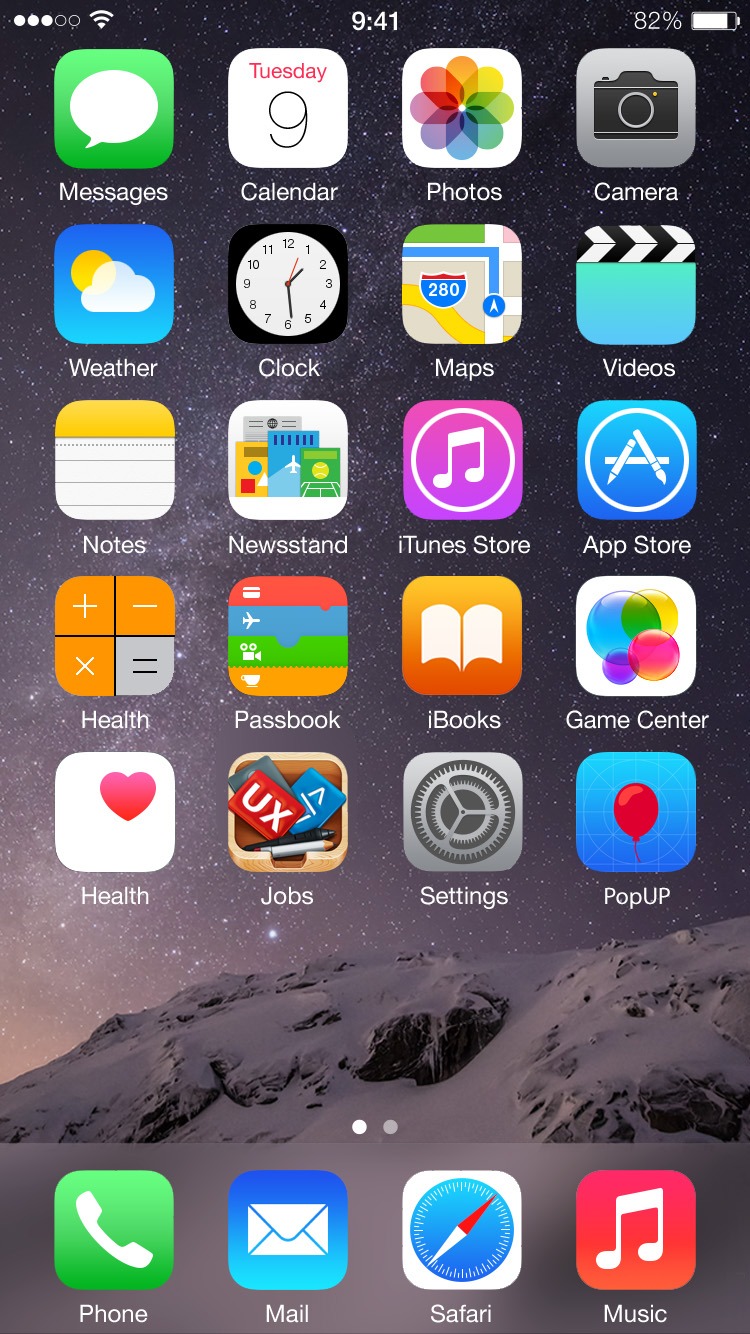
Task: Open Maps to navigate
Action: (462, 284)
